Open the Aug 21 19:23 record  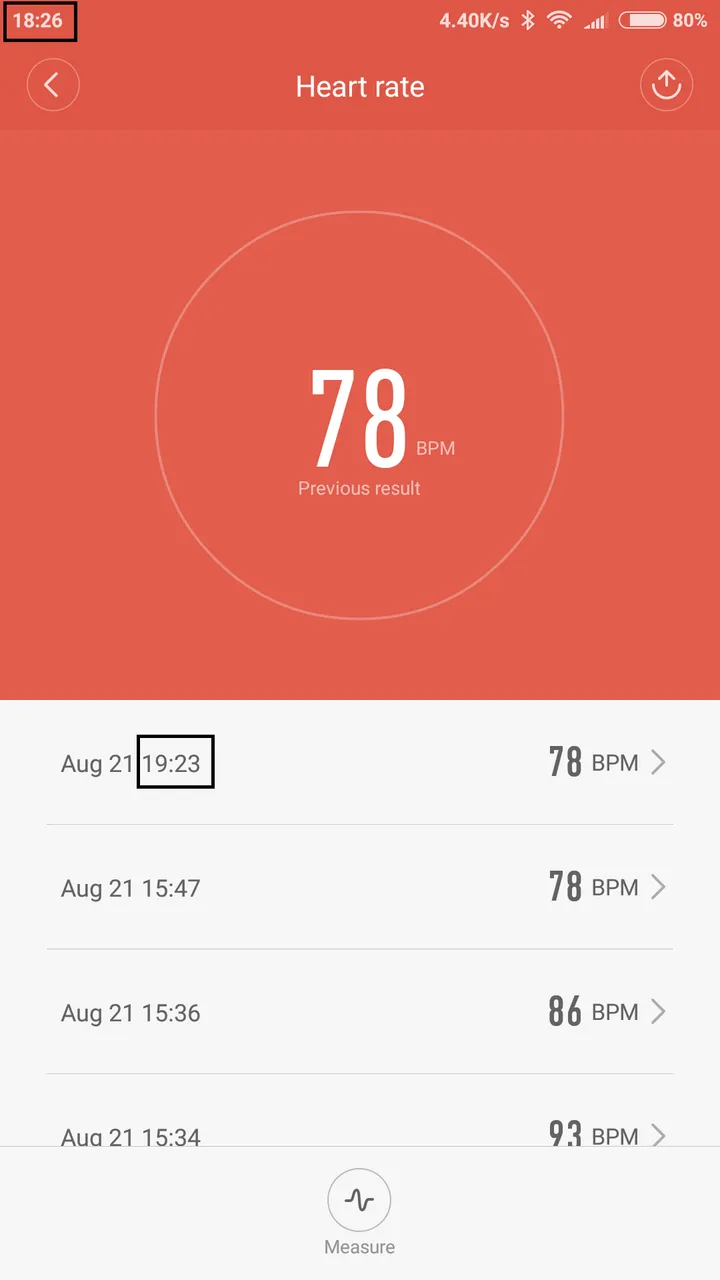tap(360, 763)
